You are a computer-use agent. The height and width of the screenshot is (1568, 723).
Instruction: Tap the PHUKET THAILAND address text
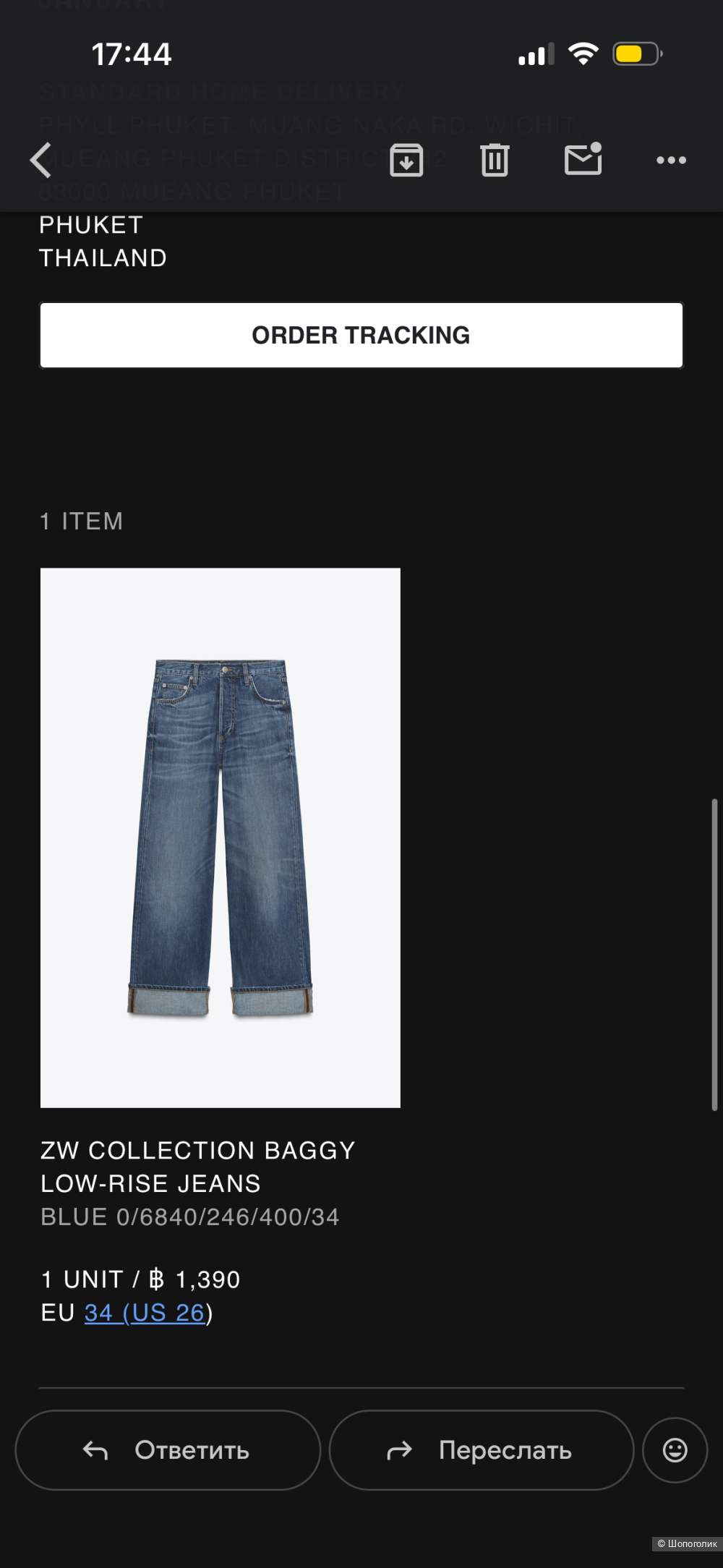tap(103, 241)
